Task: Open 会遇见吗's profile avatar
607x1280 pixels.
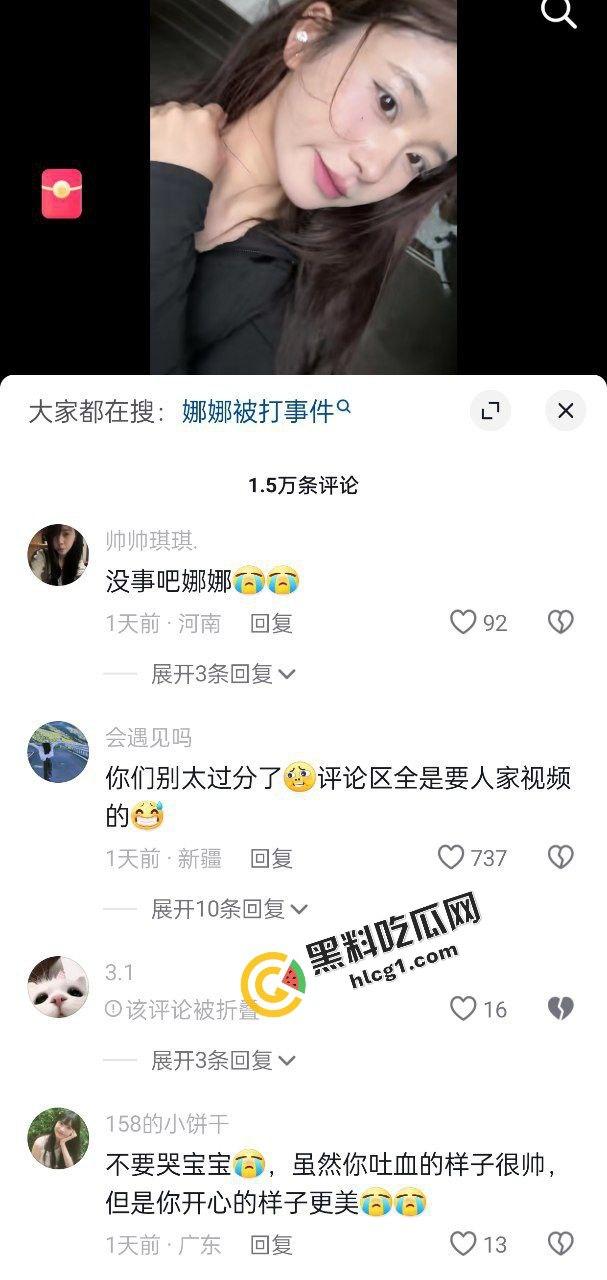Action: pyautogui.click(x=58, y=751)
